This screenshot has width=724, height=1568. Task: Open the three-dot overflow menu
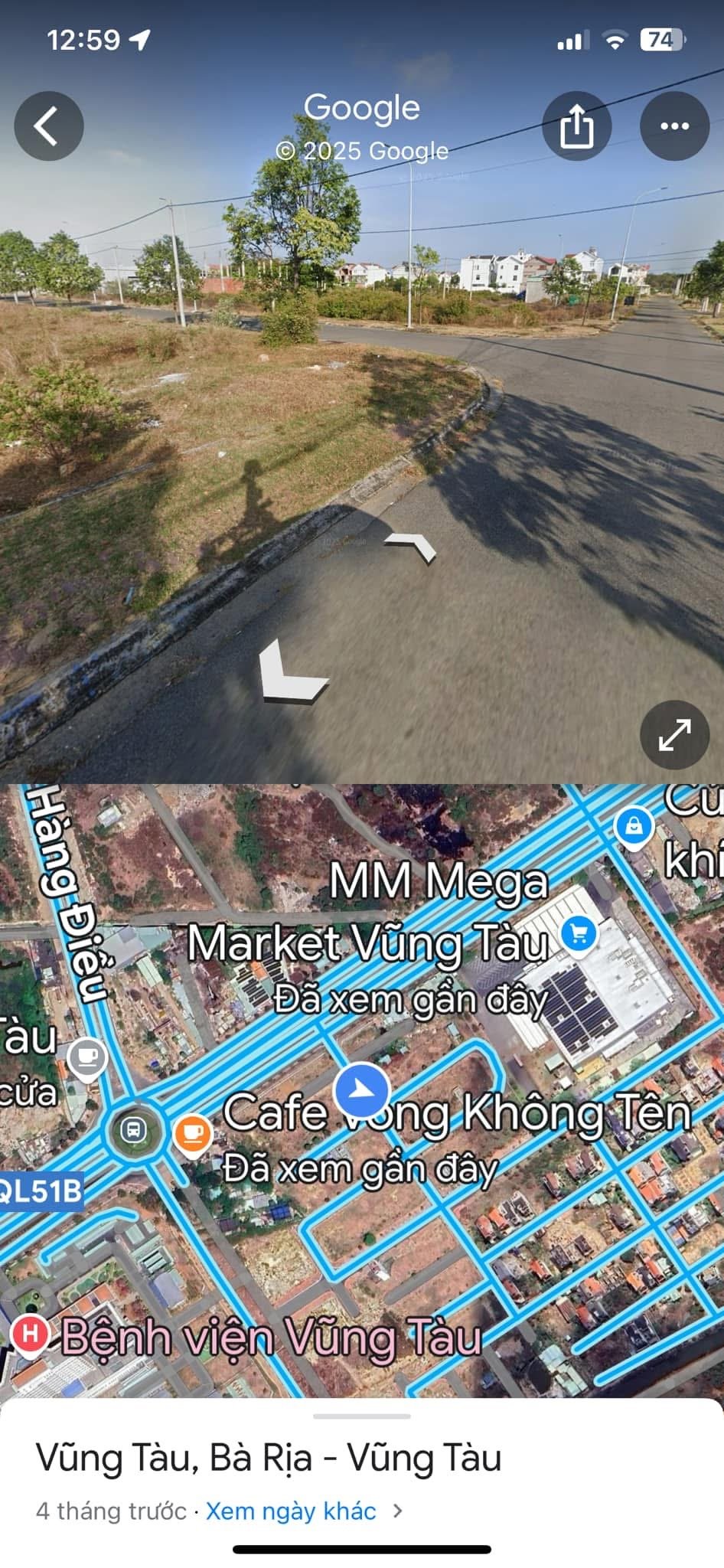(674, 126)
